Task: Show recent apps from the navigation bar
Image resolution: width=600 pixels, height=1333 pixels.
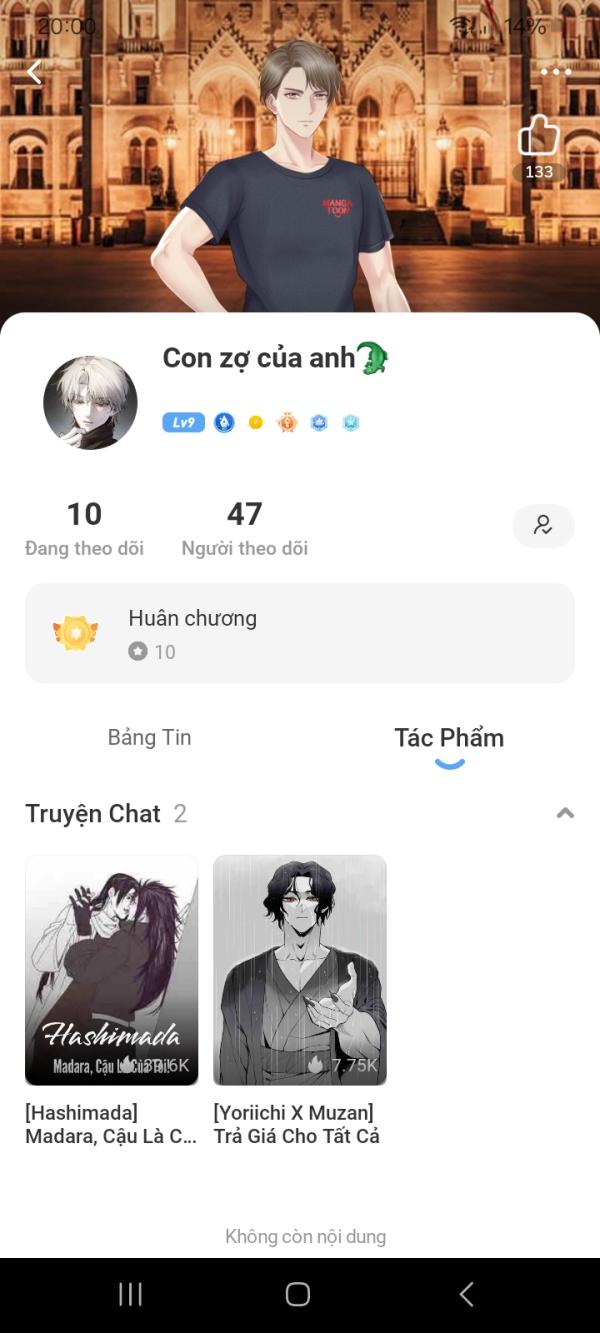Action: [x=131, y=1294]
